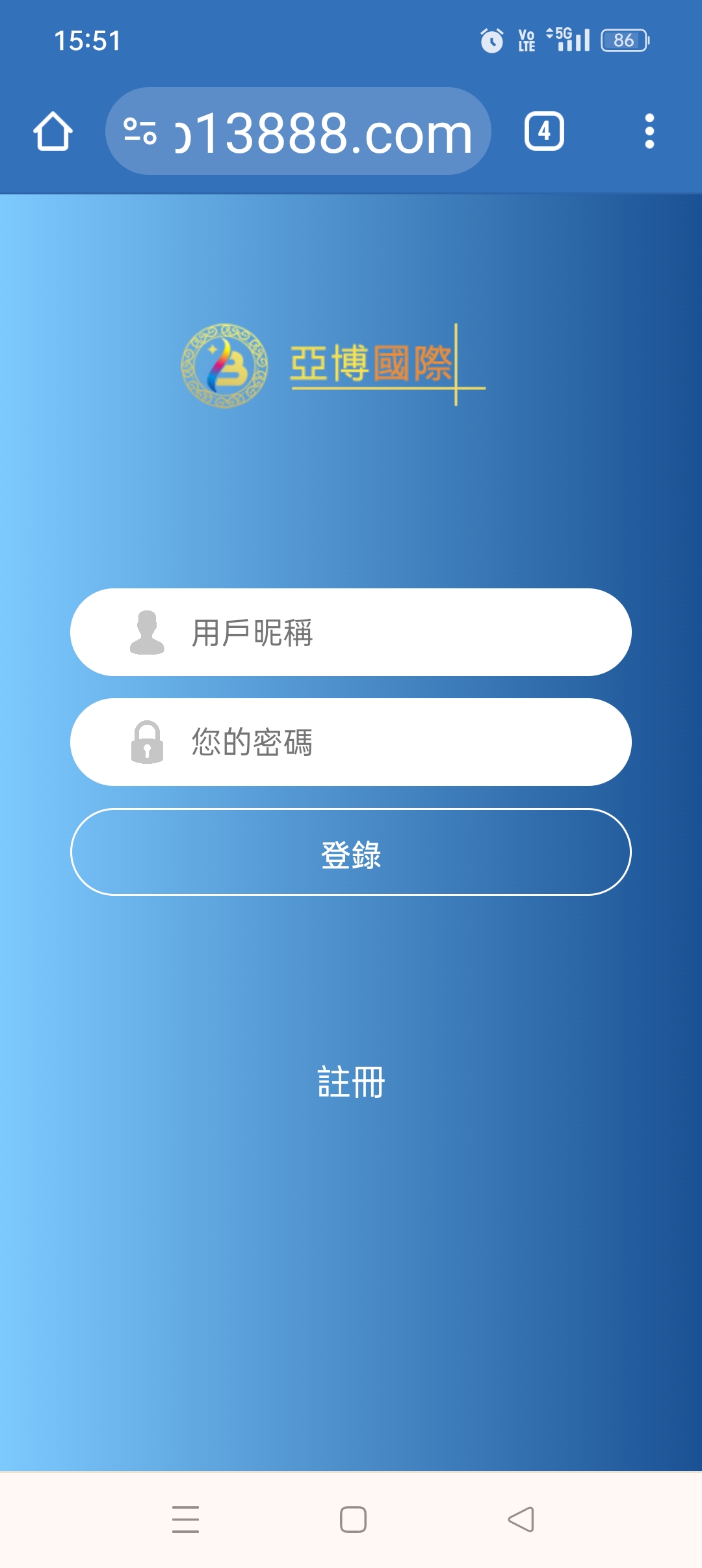This screenshot has height=1568, width=702.
Task: Tap the address bar showing 13888.com
Action: pos(323,133)
